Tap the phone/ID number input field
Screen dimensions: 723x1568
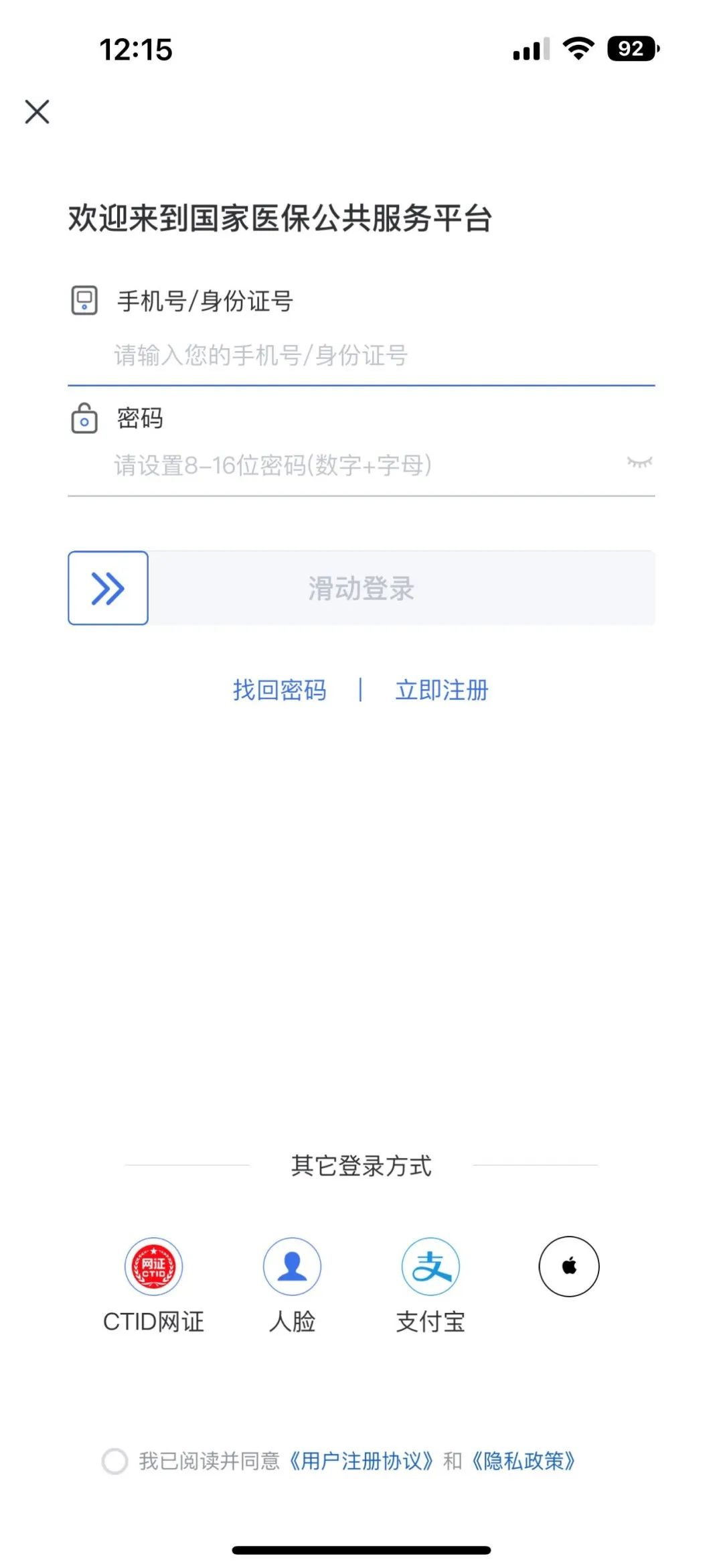tap(361, 355)
